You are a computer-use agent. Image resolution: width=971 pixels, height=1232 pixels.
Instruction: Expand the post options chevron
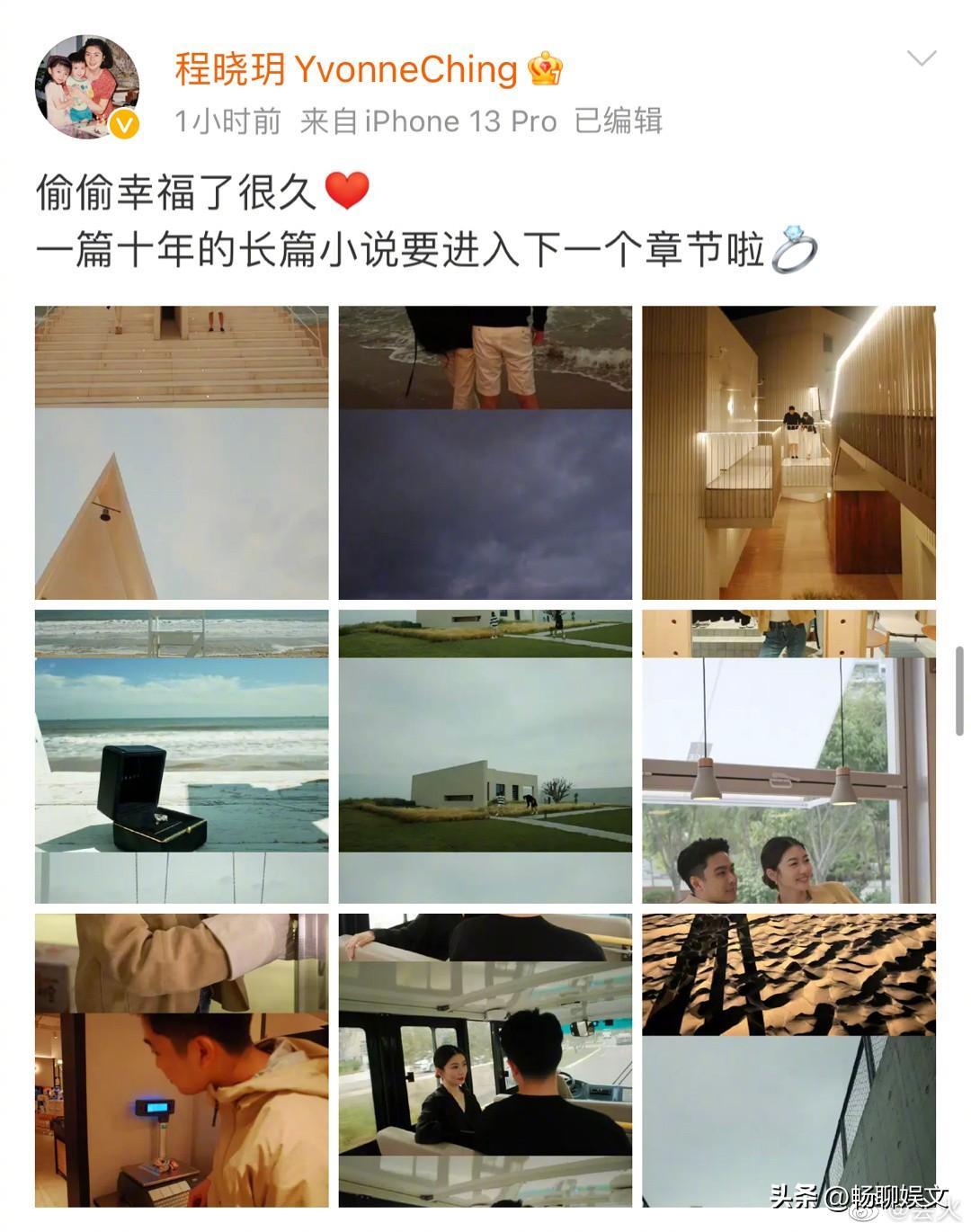pyautogui.click(x=922, y=60)
